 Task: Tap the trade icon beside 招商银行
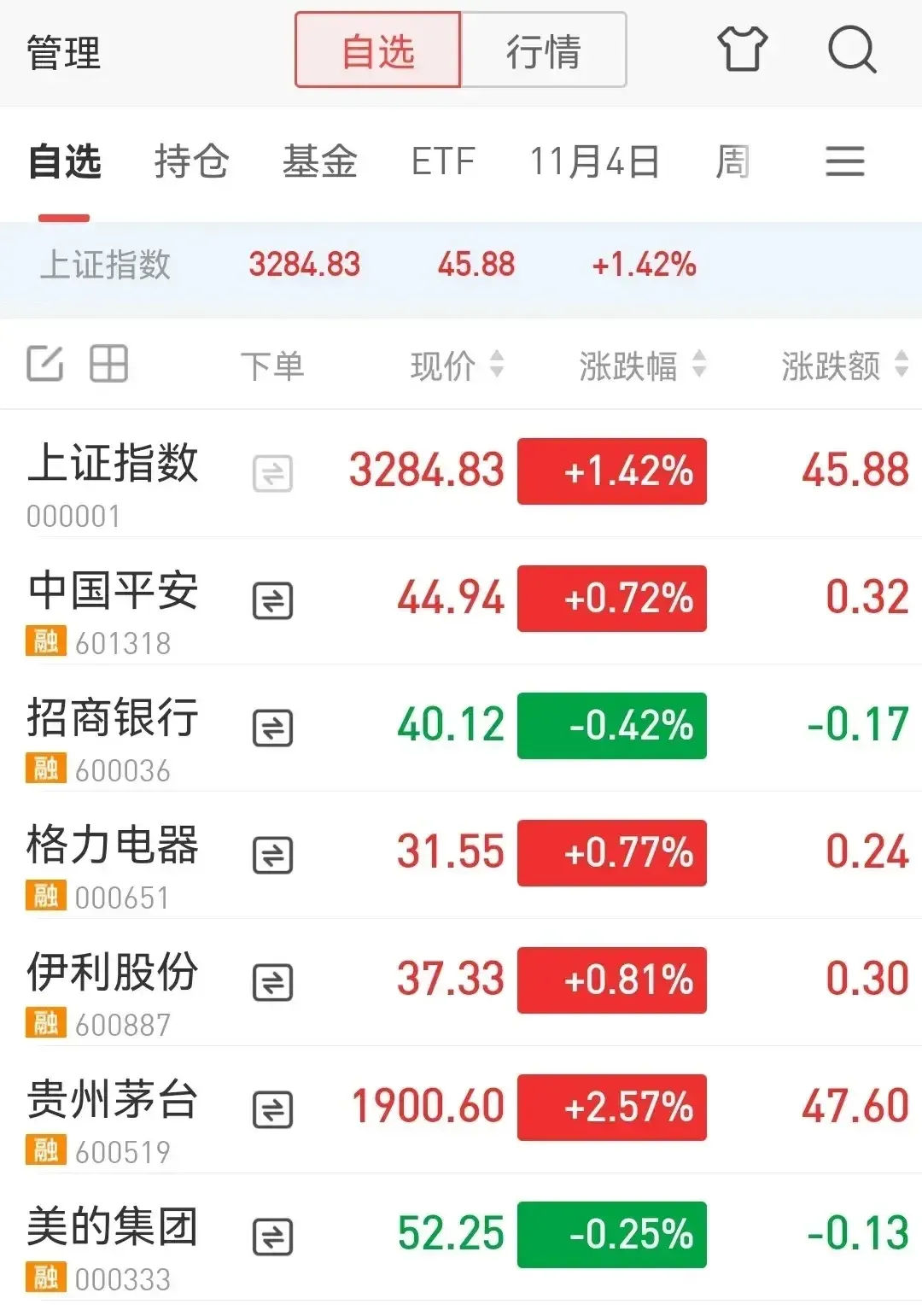[273, 728]
